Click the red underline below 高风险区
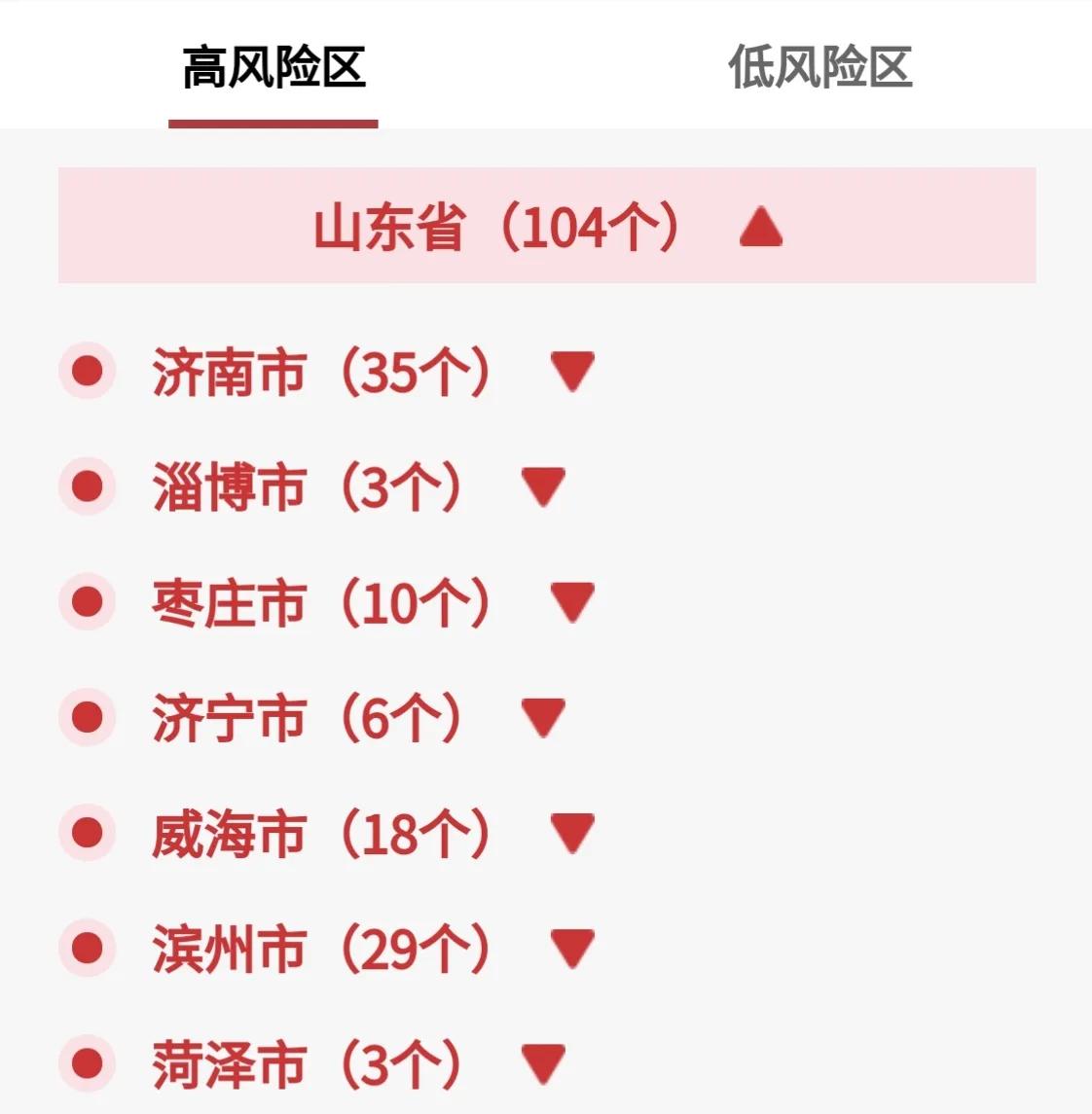1092x1114 pixels. point(273,122)
